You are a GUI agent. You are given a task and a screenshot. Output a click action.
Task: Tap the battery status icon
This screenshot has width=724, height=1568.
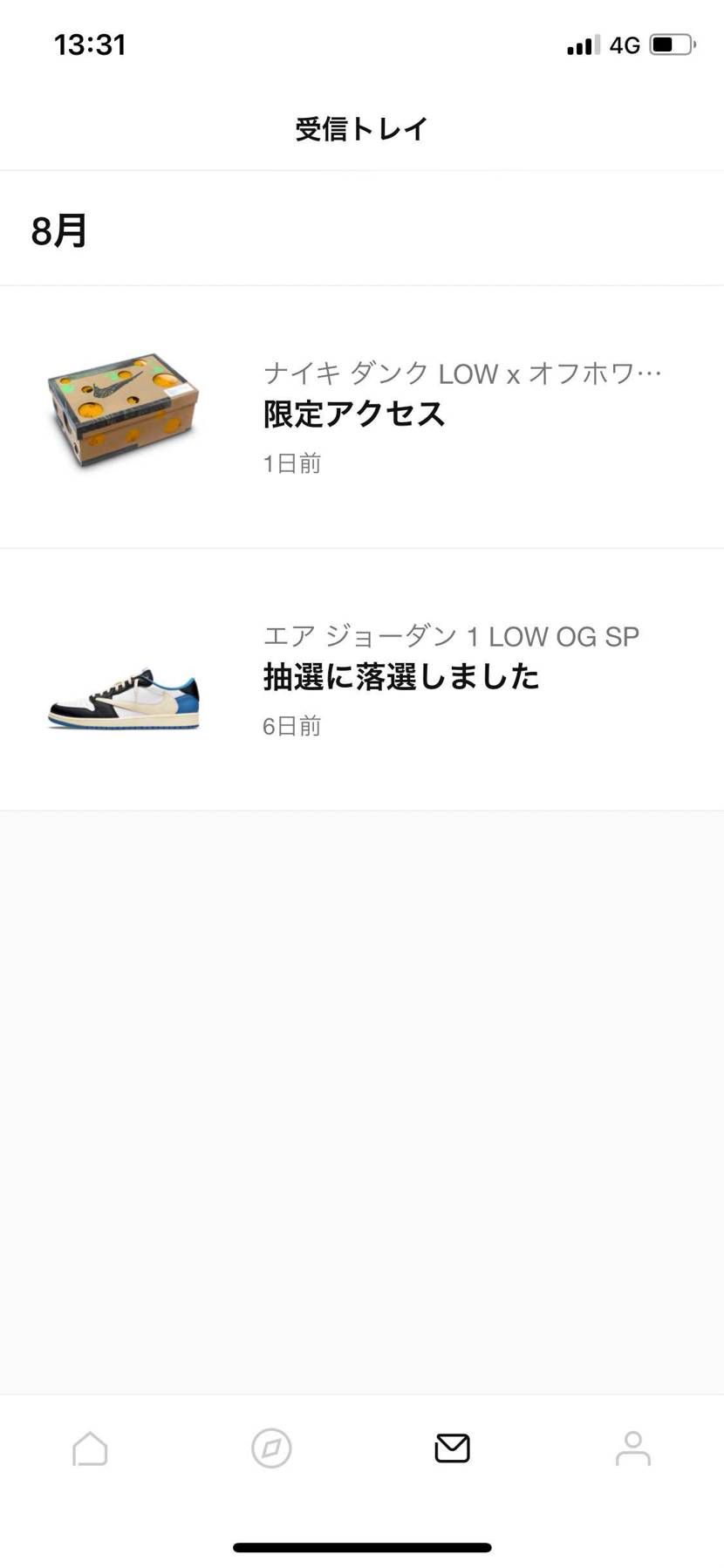coord(670,45)
